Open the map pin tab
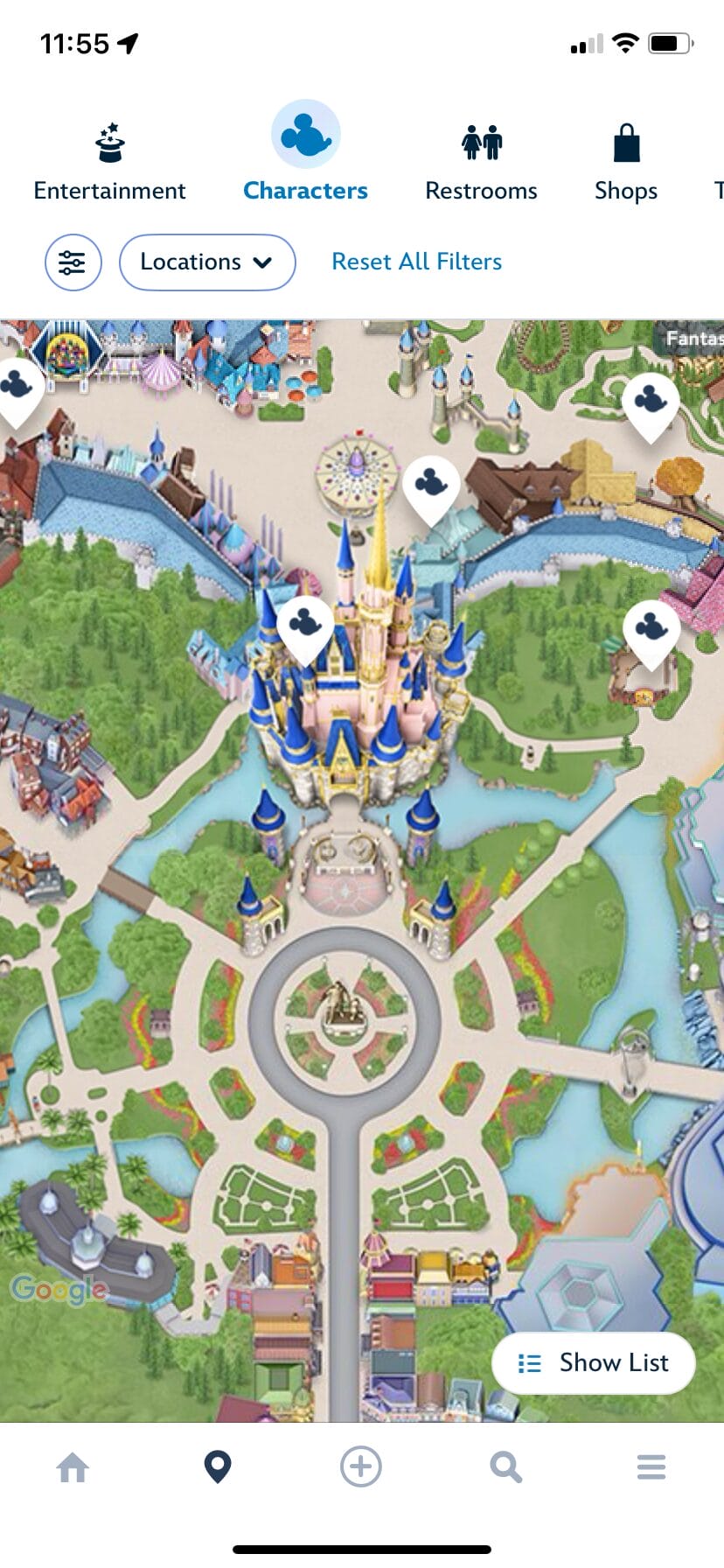Image resolution: width=724 pixels, height=1568 pixels. (x=217, y=1466)
